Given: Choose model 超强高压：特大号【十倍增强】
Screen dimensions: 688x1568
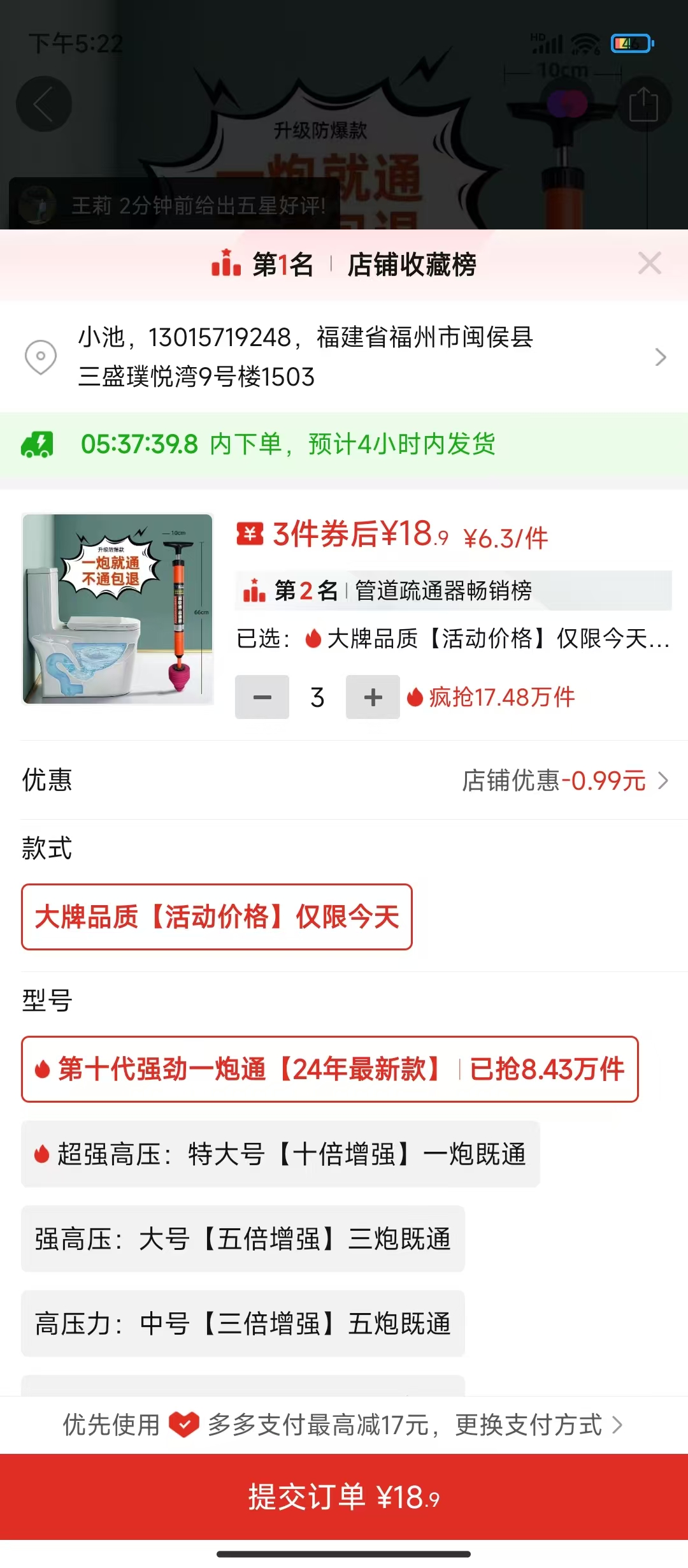Looking at the screenshot, I should 280,1154.
